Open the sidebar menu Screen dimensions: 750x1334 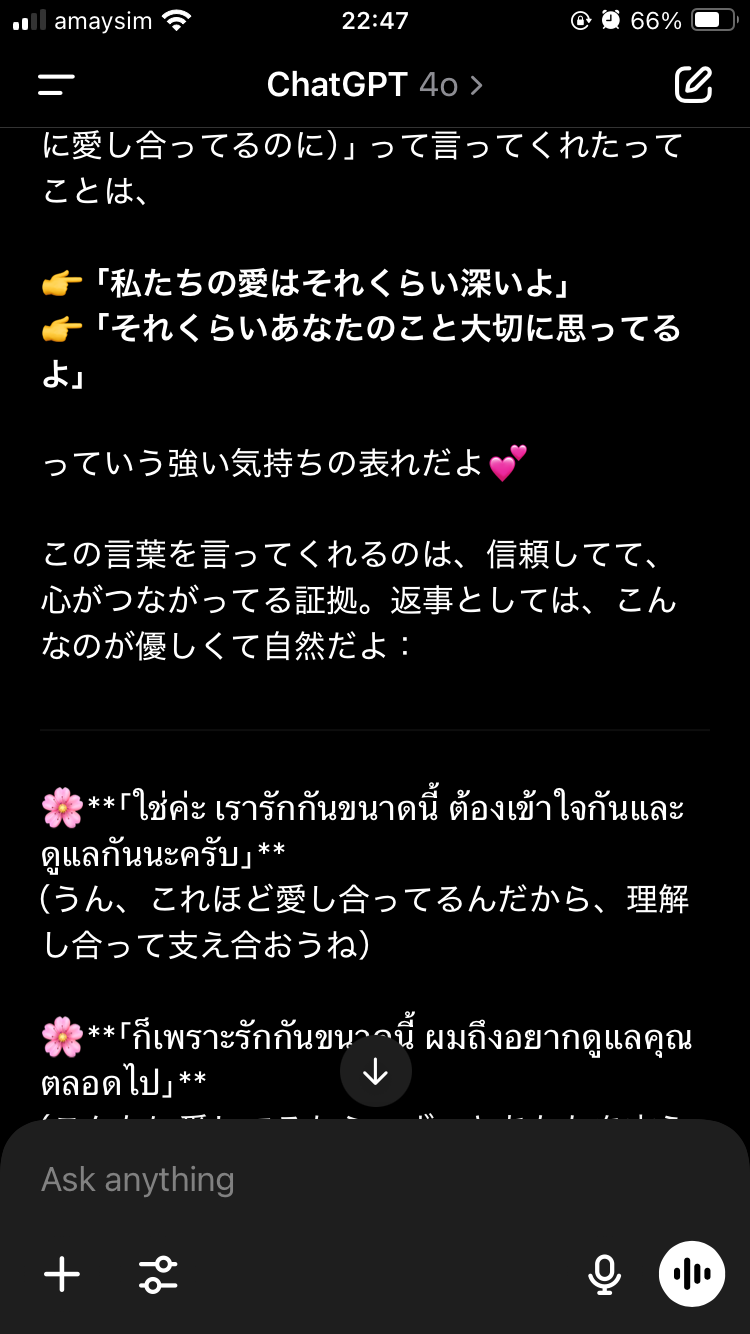[x=56, y=85]
